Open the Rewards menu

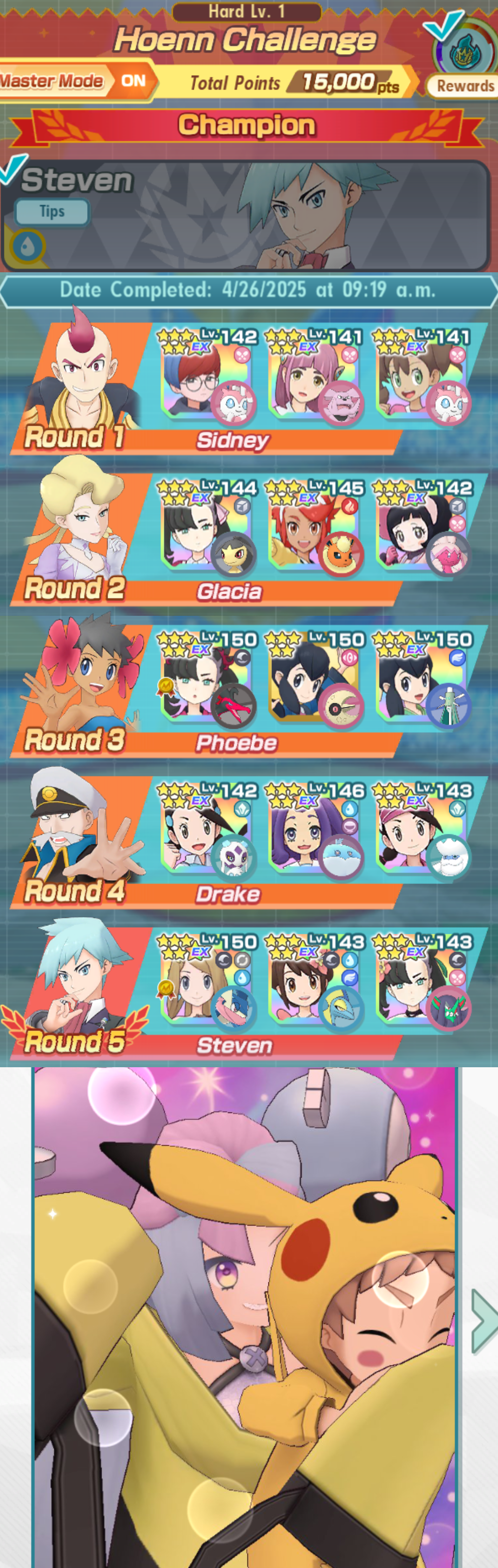click(465, 85)
